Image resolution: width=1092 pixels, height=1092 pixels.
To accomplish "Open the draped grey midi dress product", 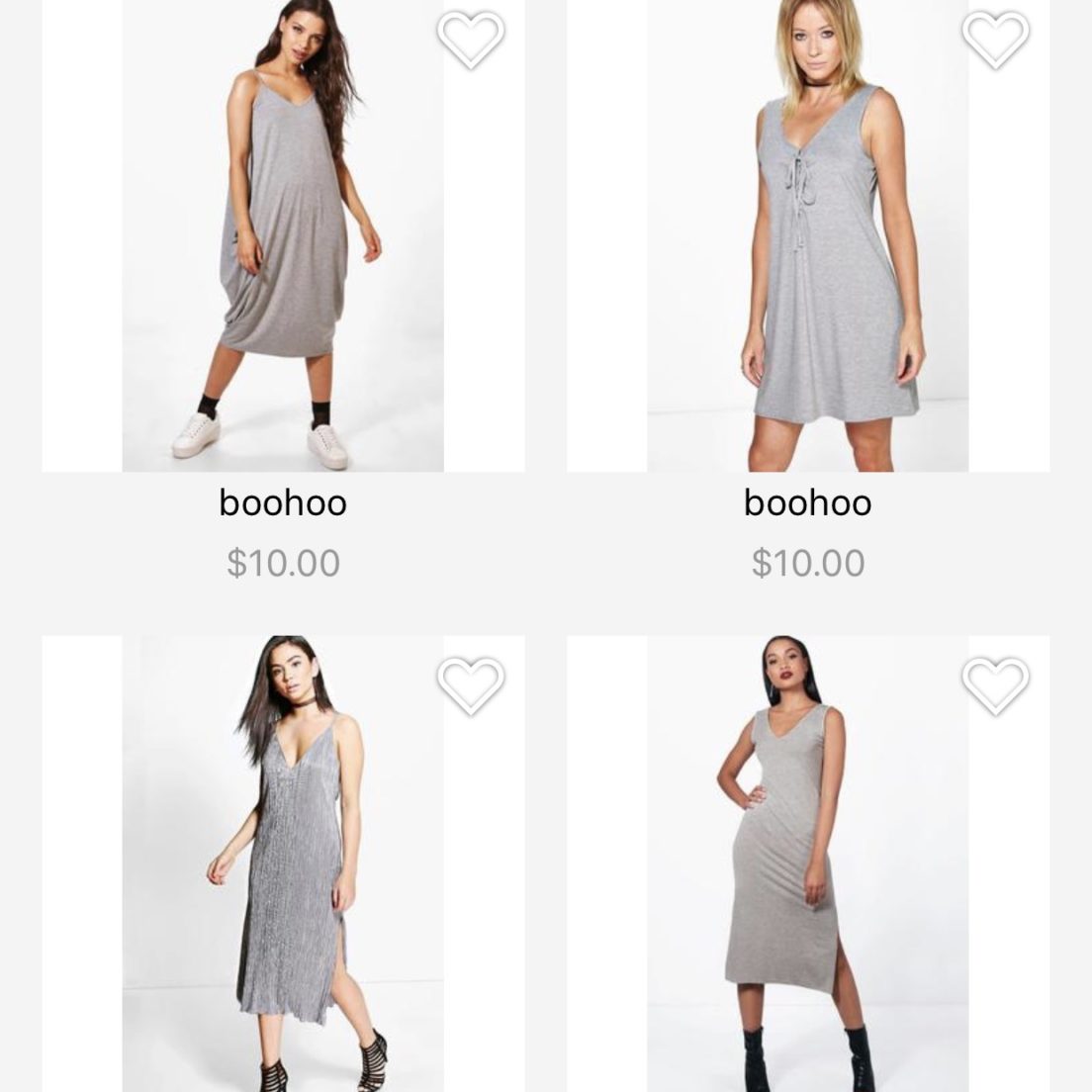I will [283, 237].
